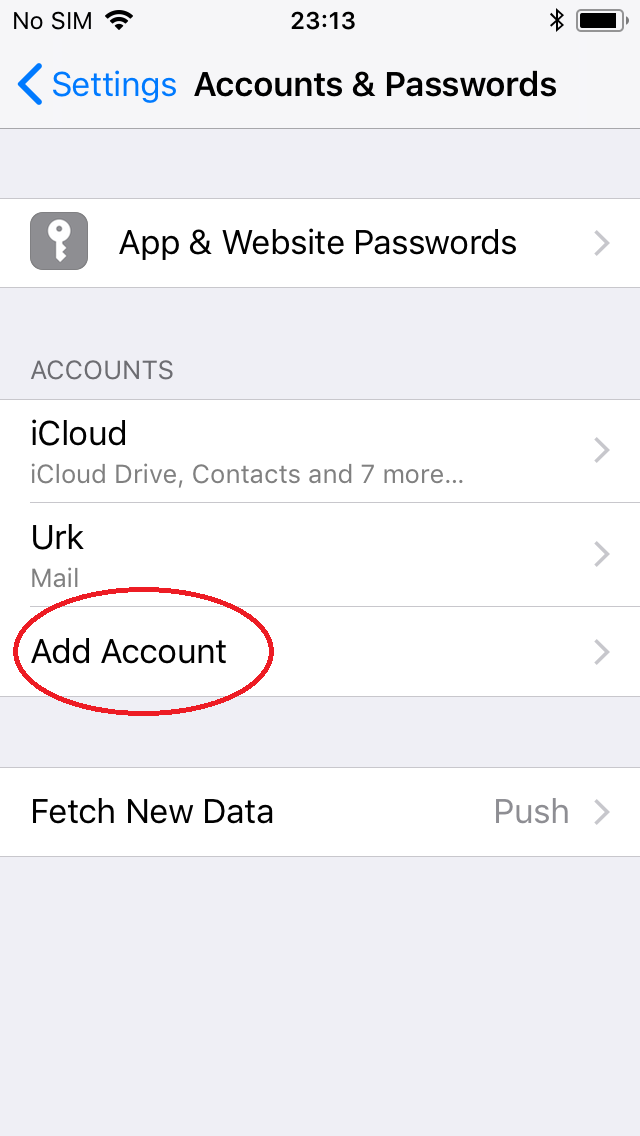Open the Urk mail account
Image resolution: width=640 pixels, height=1136 pixels.
[318, 555]
